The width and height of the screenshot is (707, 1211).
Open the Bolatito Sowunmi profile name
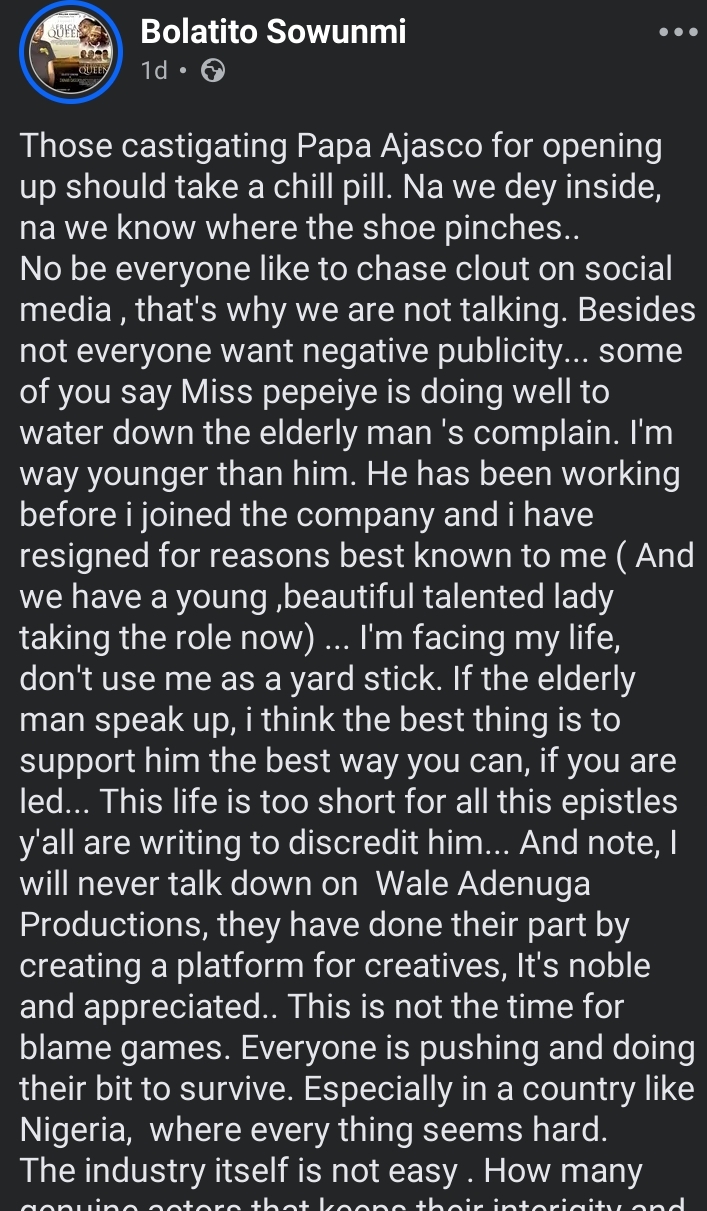(273, 32)
